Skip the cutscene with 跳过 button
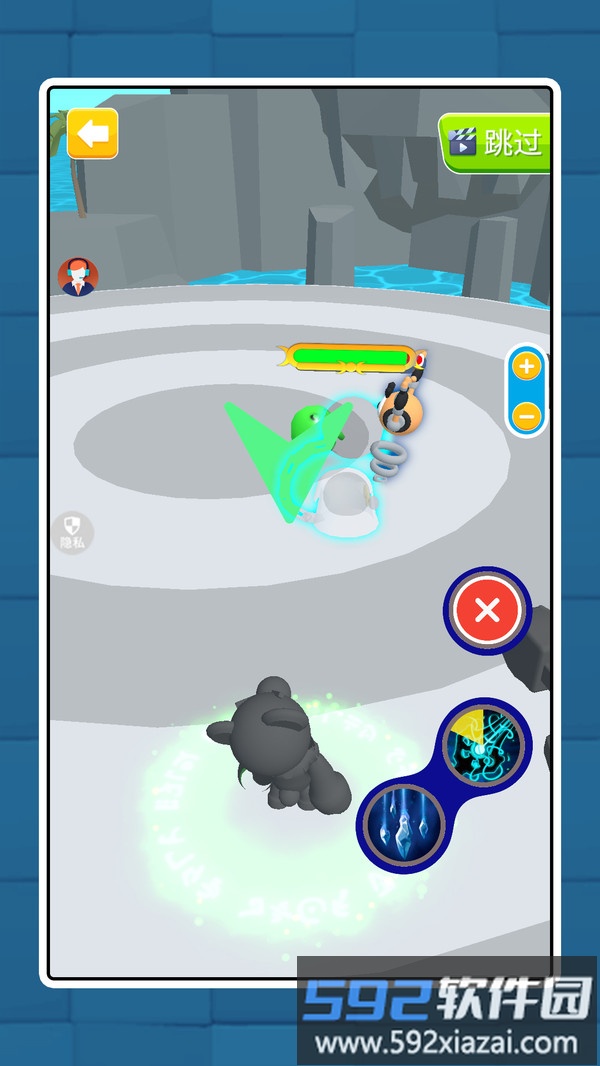Image resolution: width=600 pixels, height=1066 pixels. (495, 143)
